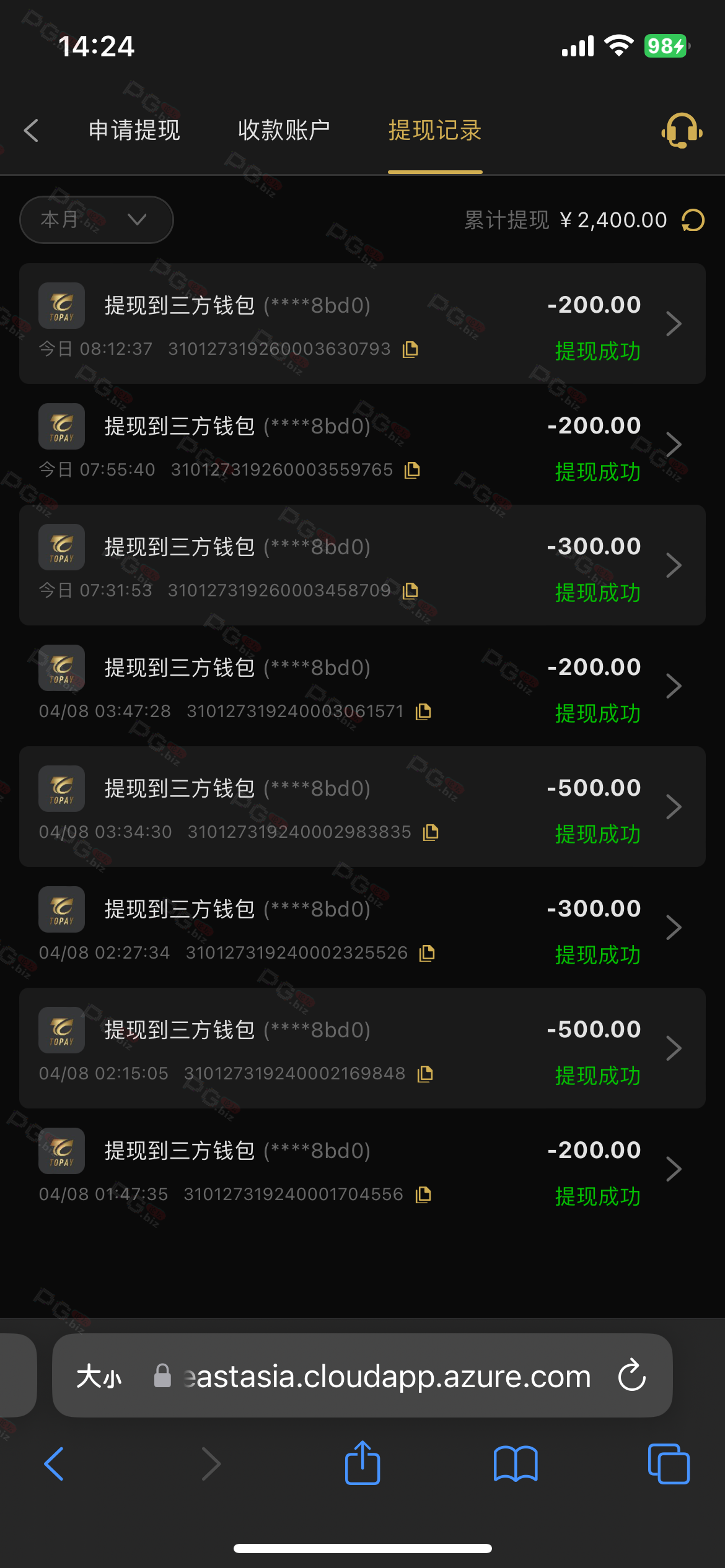This screenshot has width=725, height=1568.
Task: Reload the page in Safari
Action: tap(632, 1375)
